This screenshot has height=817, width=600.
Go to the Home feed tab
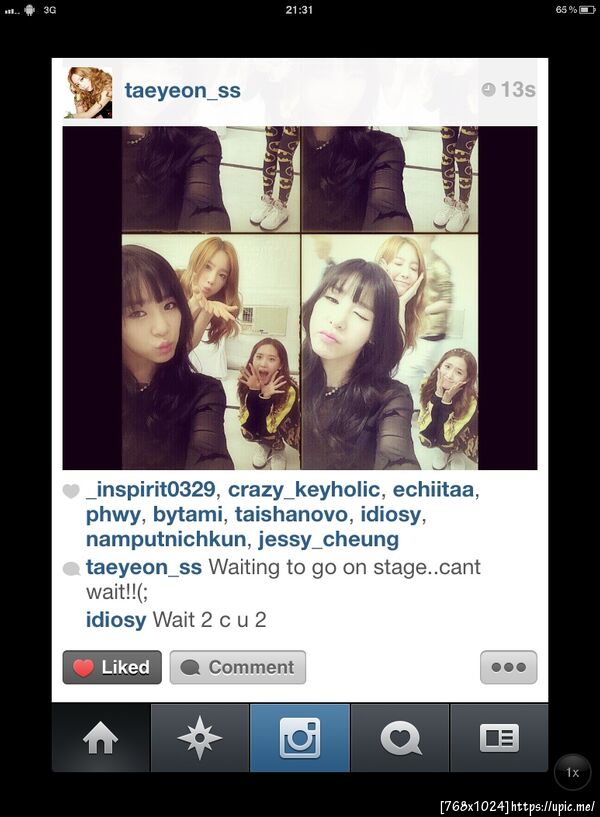click(x=100, y=738)
